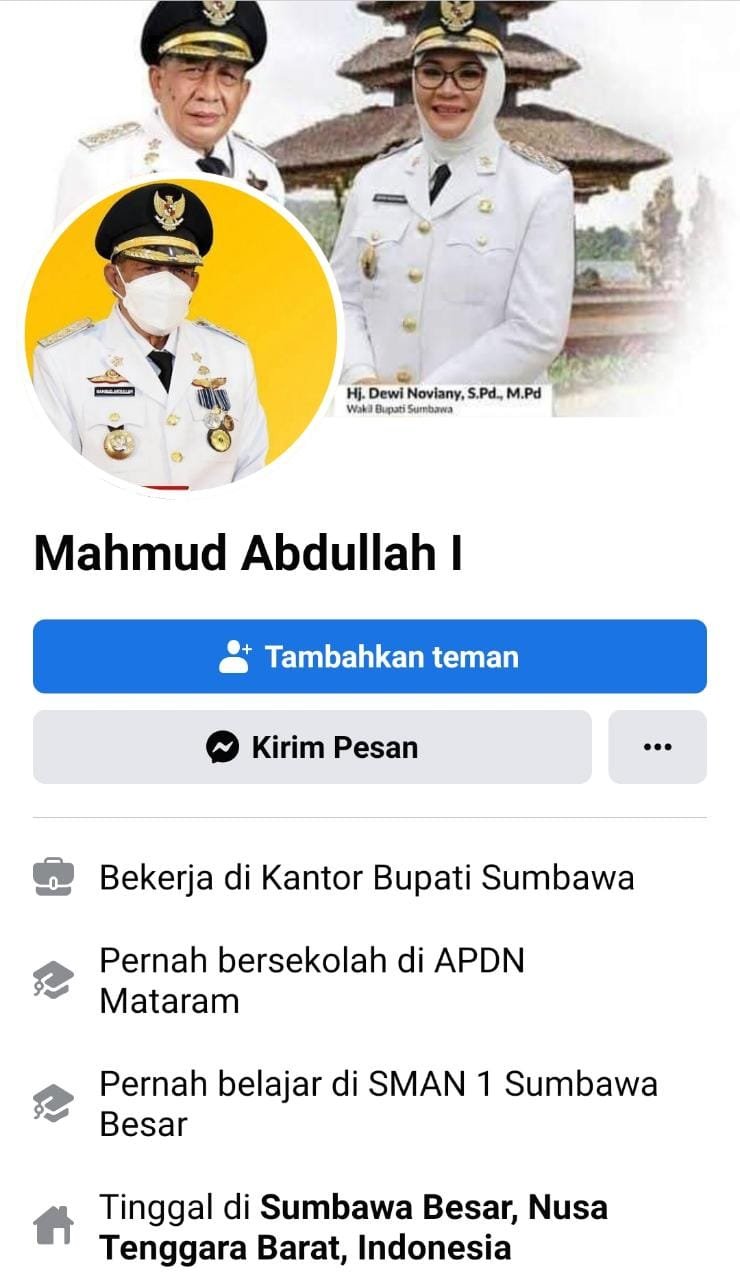Open the three-dot more options button

(657, 747)
